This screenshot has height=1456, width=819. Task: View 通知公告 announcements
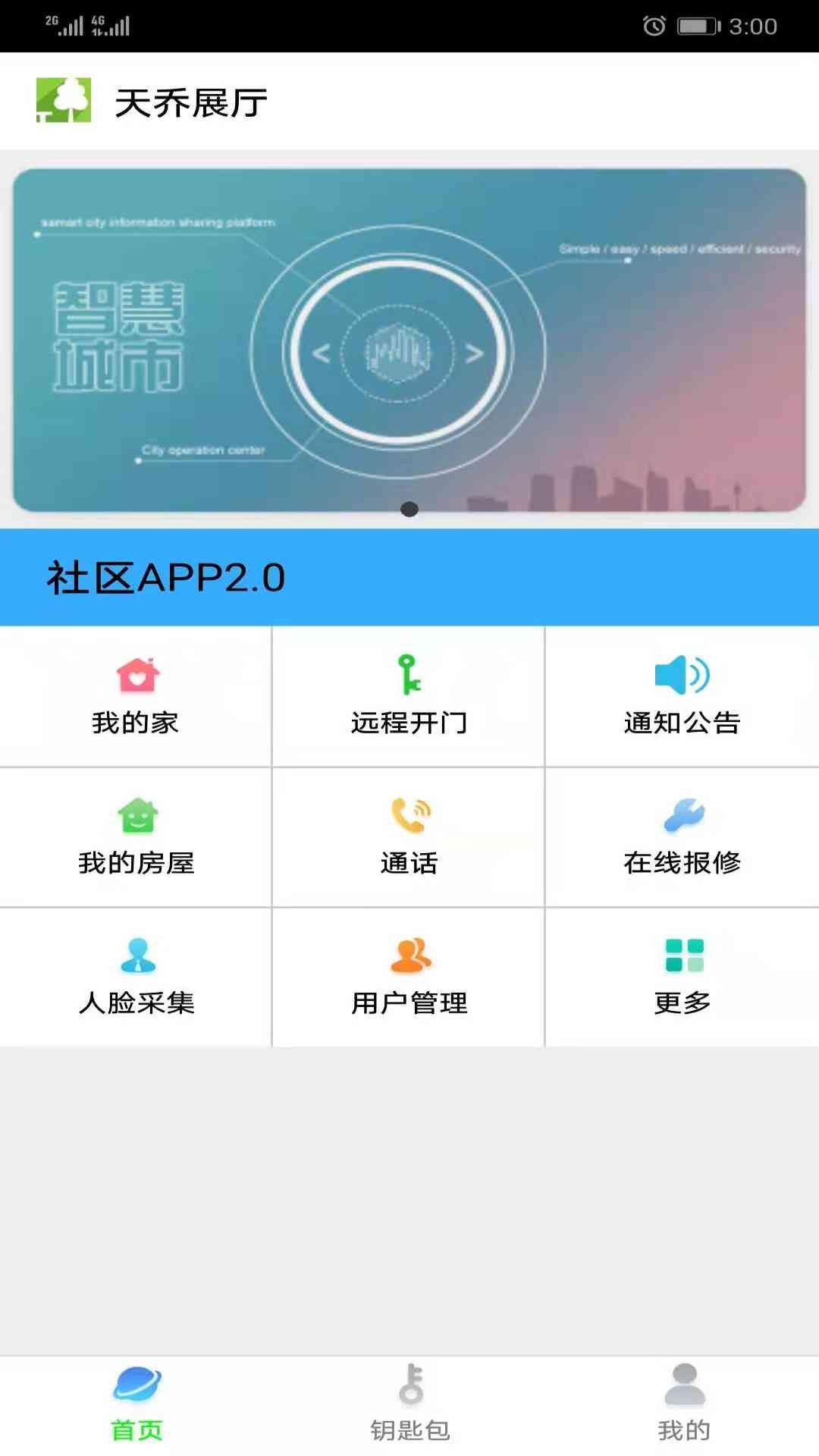[x=682, y=696]
